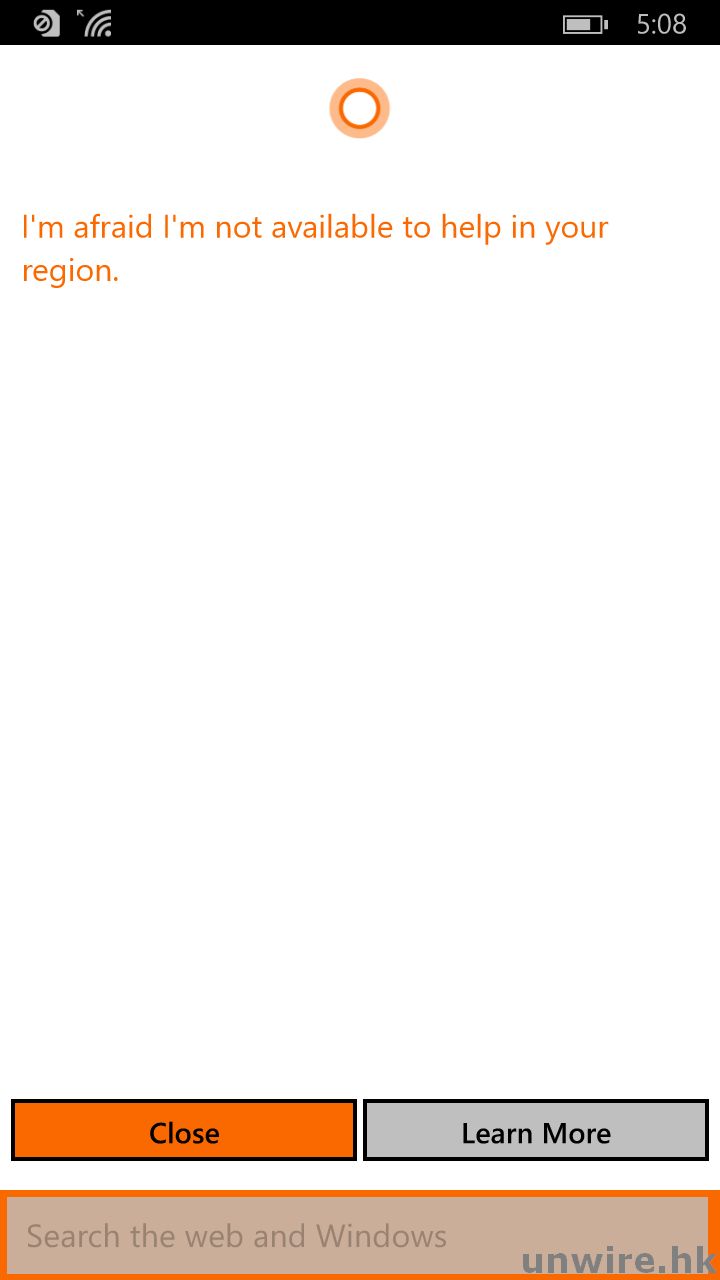Tap the Close button
The image size is (720, 1280).
184,1131
